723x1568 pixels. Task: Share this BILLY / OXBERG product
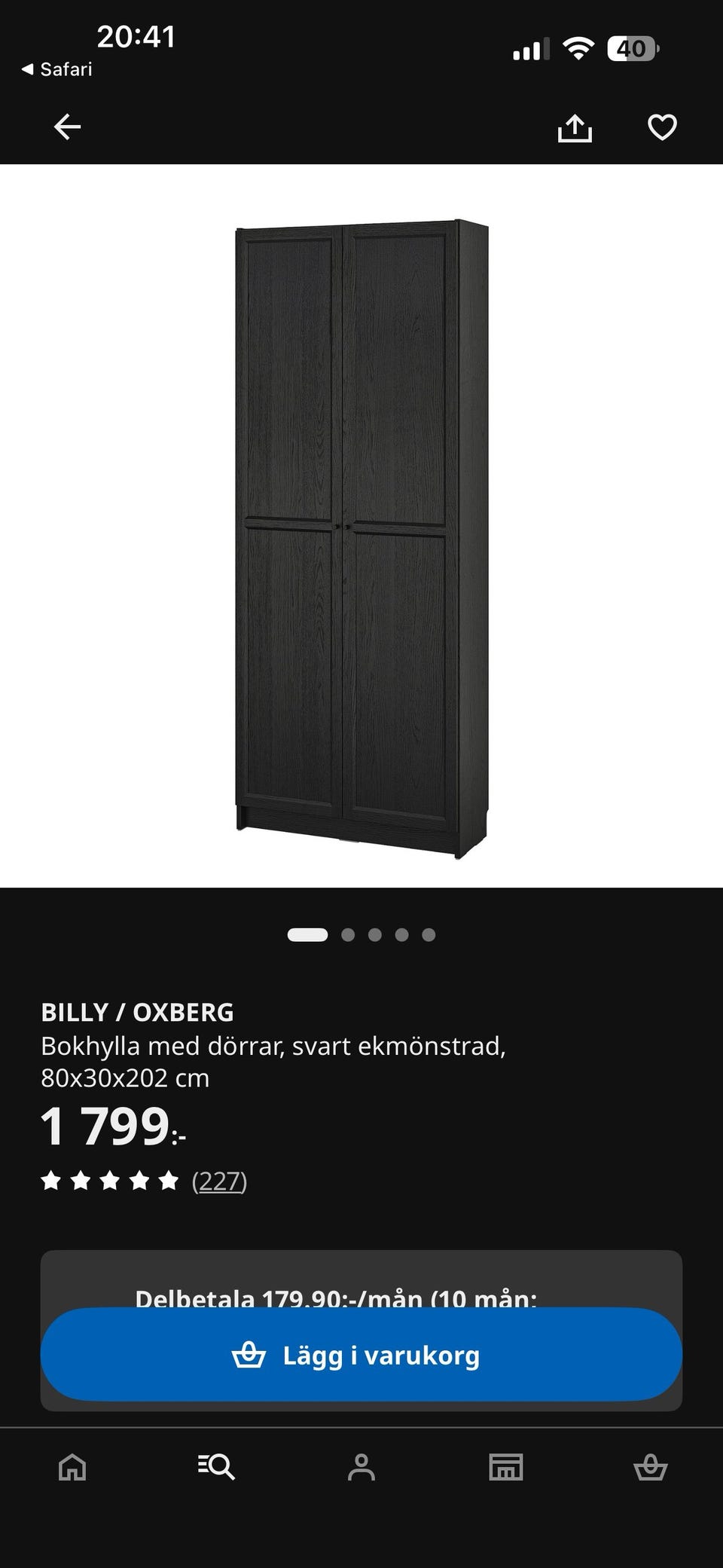(x=575, y=127)
